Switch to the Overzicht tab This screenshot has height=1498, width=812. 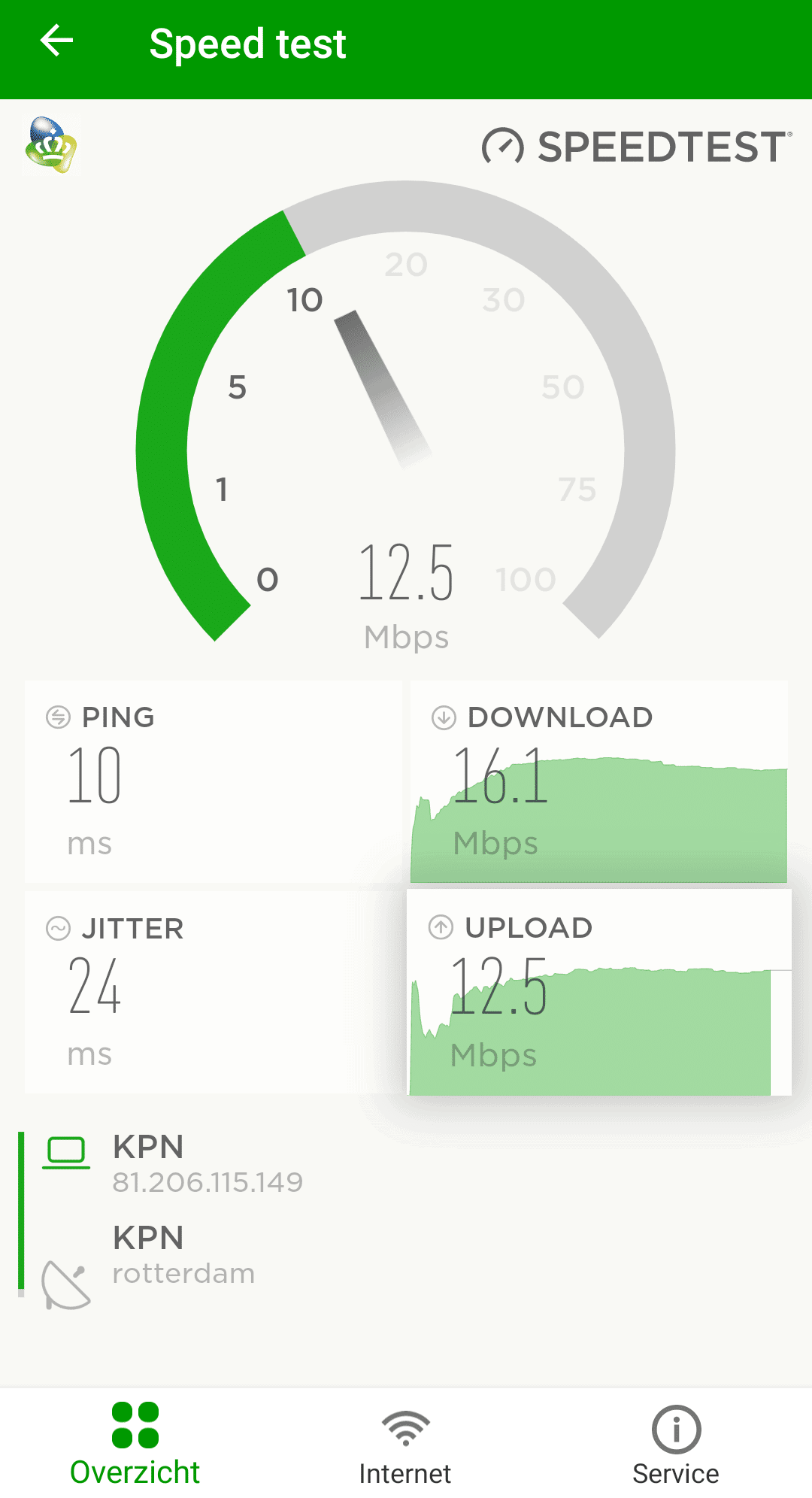(135, 1444)
